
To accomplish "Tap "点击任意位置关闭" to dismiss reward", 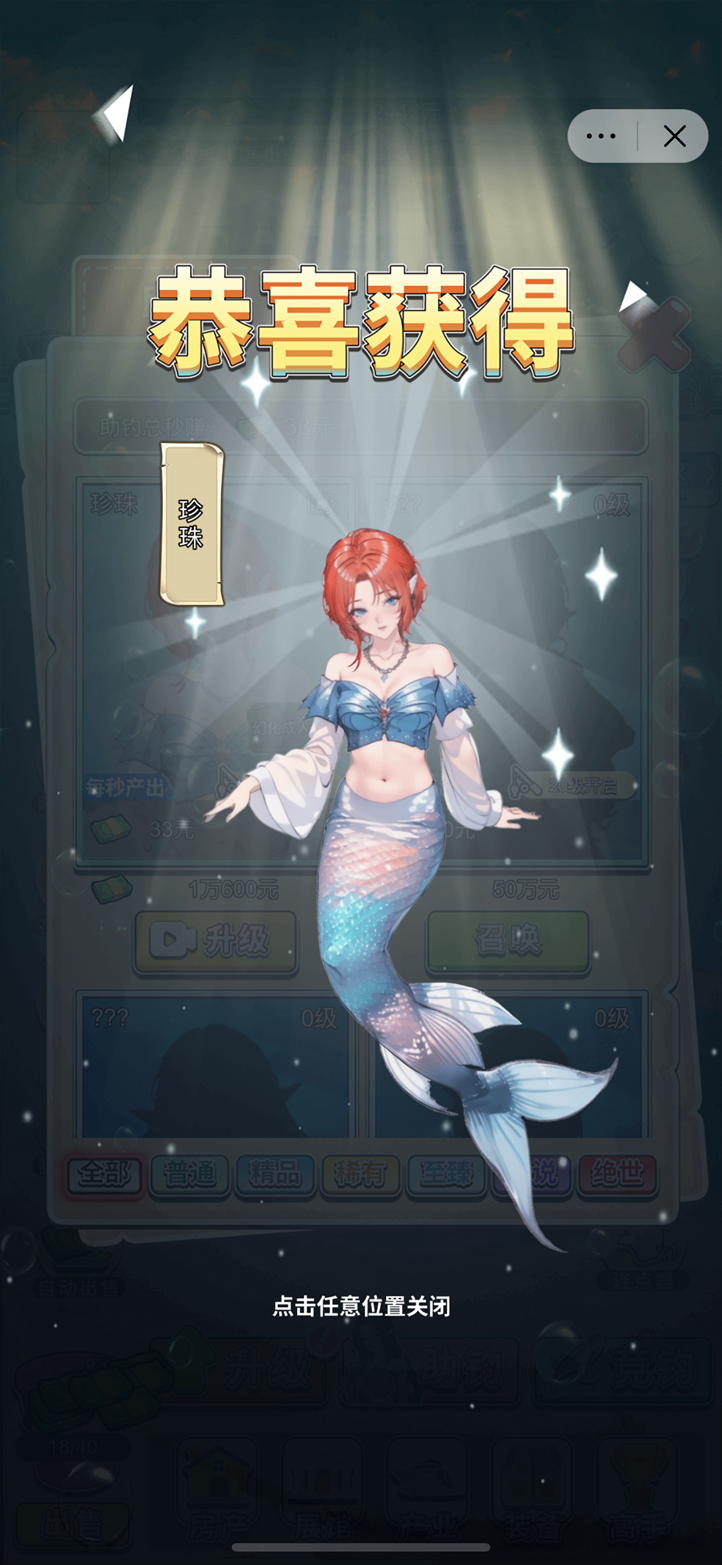I will (x=361, y=1306).
